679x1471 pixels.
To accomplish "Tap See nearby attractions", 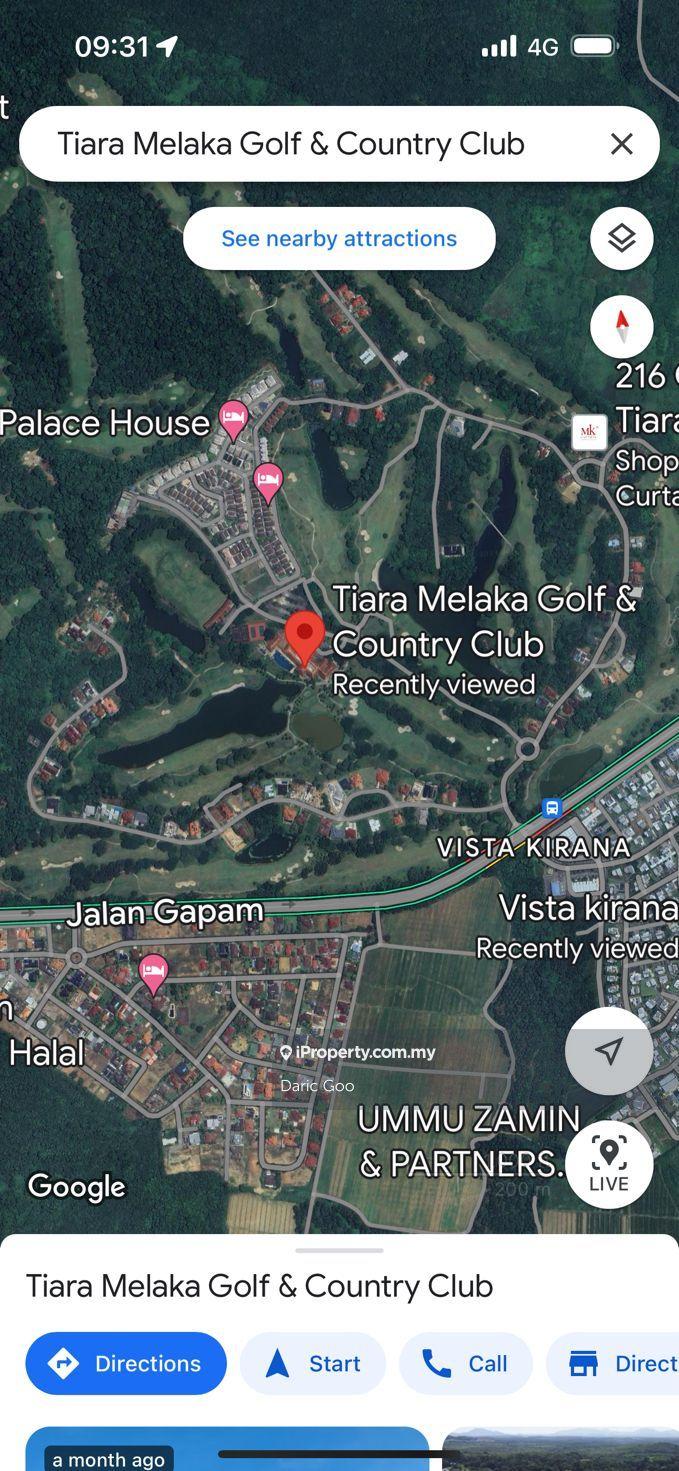I will tap(339, 239).
